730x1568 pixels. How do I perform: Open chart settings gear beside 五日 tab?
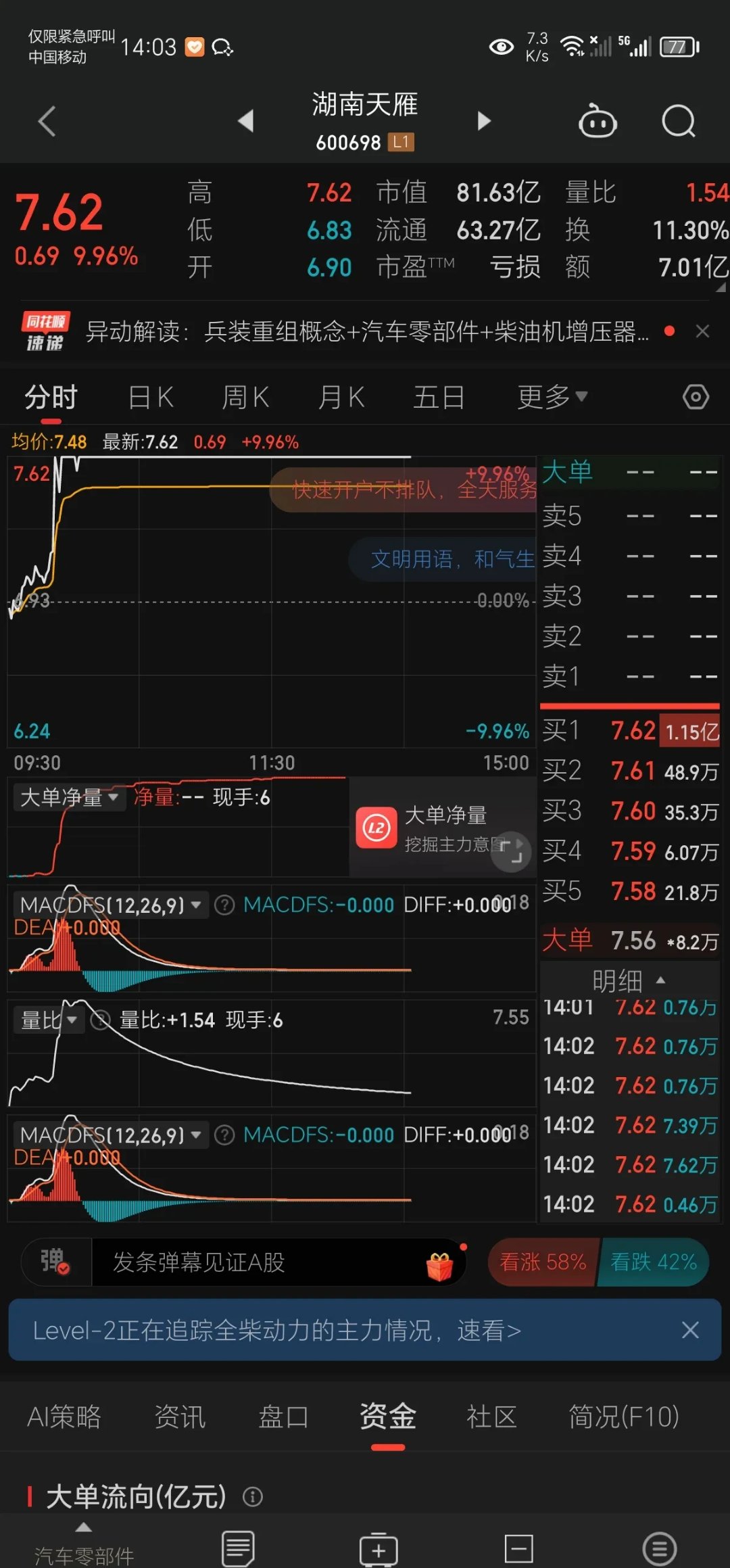coord(695,397)
